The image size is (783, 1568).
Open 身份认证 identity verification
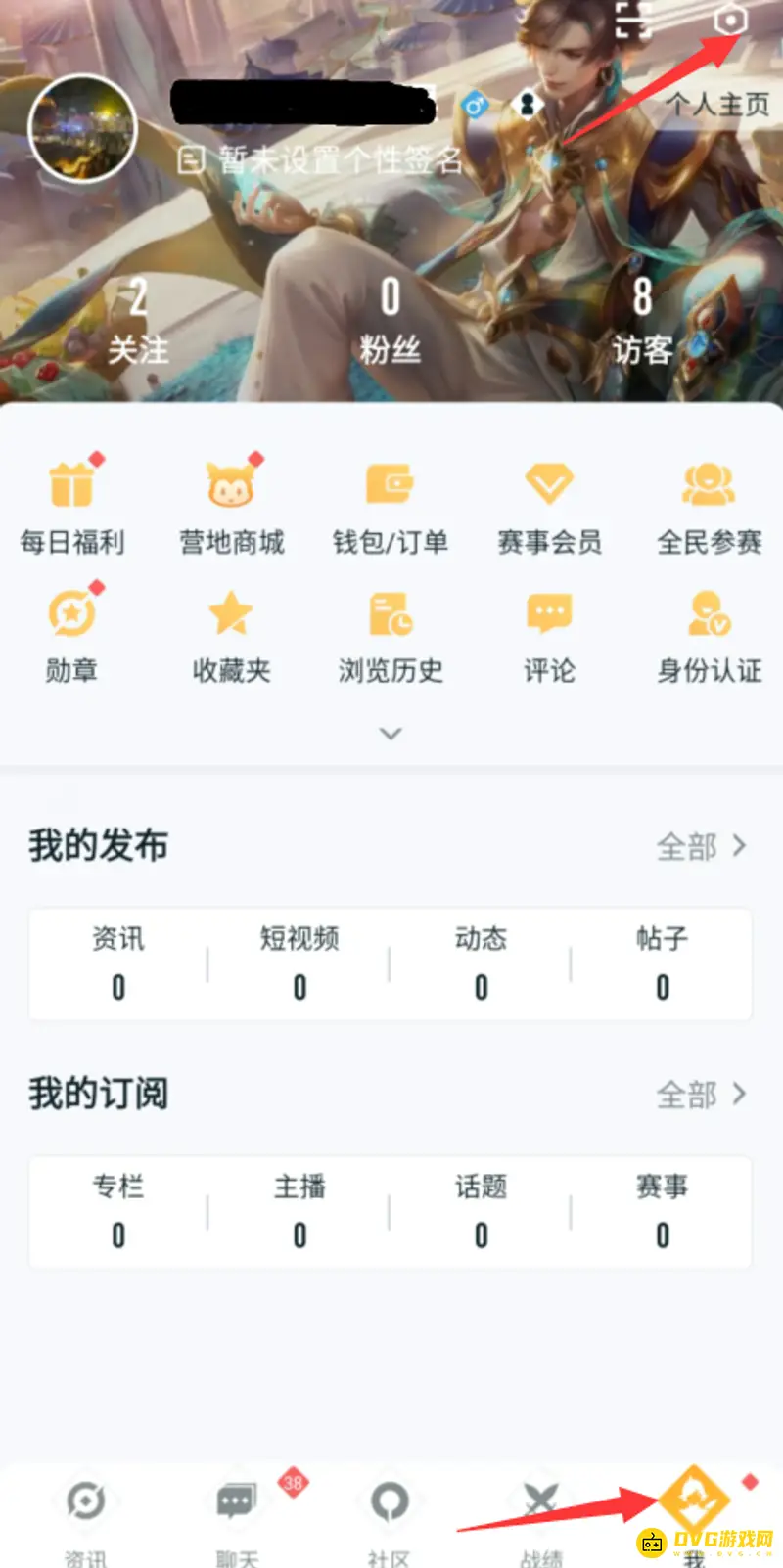click(708, 634)
